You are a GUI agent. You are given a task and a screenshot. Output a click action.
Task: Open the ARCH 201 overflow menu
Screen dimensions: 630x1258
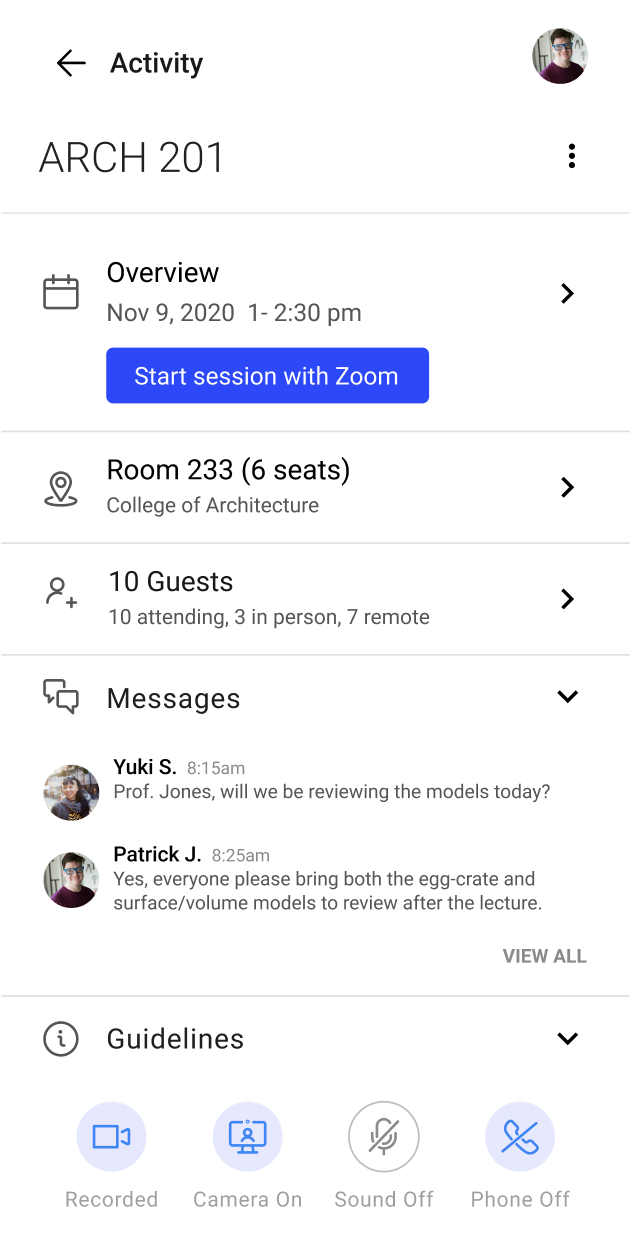571,156
